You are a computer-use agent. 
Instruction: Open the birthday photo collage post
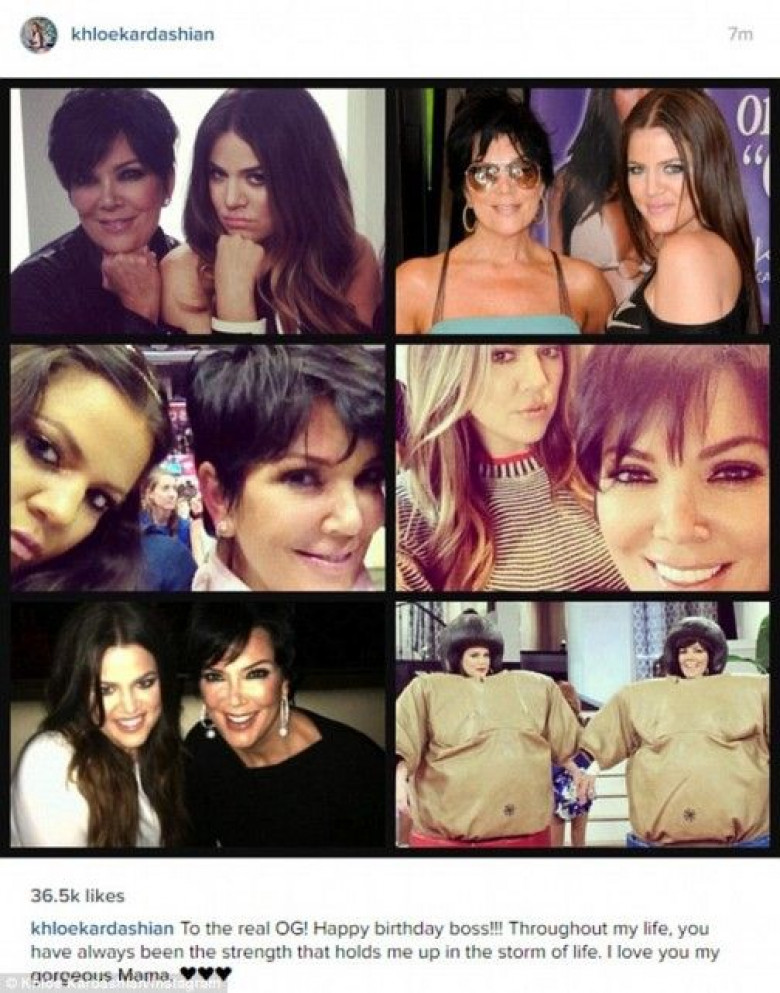click(x=390, y=467)
